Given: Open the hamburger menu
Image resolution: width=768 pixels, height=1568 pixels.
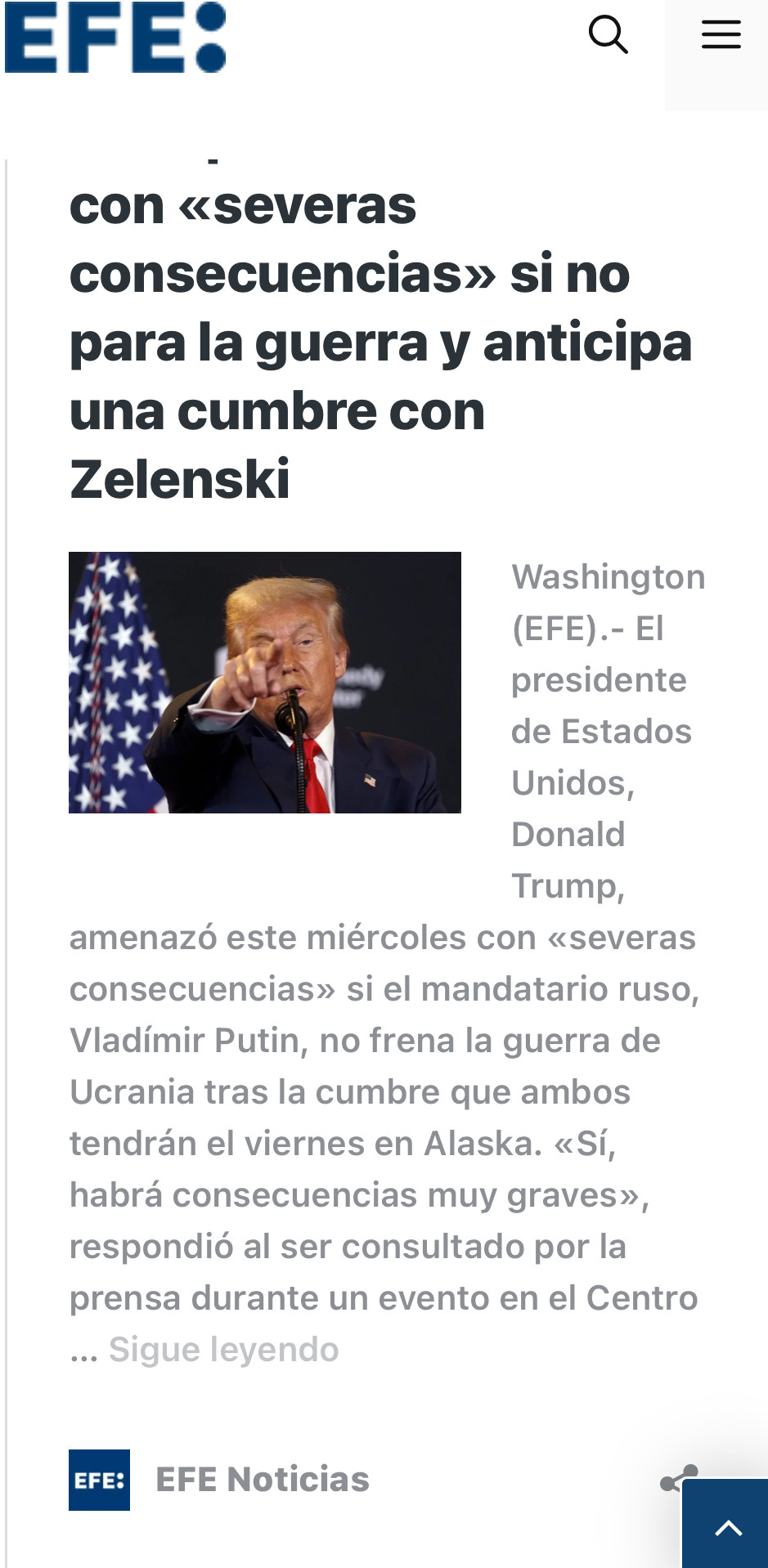Looking at the screenshot, I should click(x=721, y=35).
